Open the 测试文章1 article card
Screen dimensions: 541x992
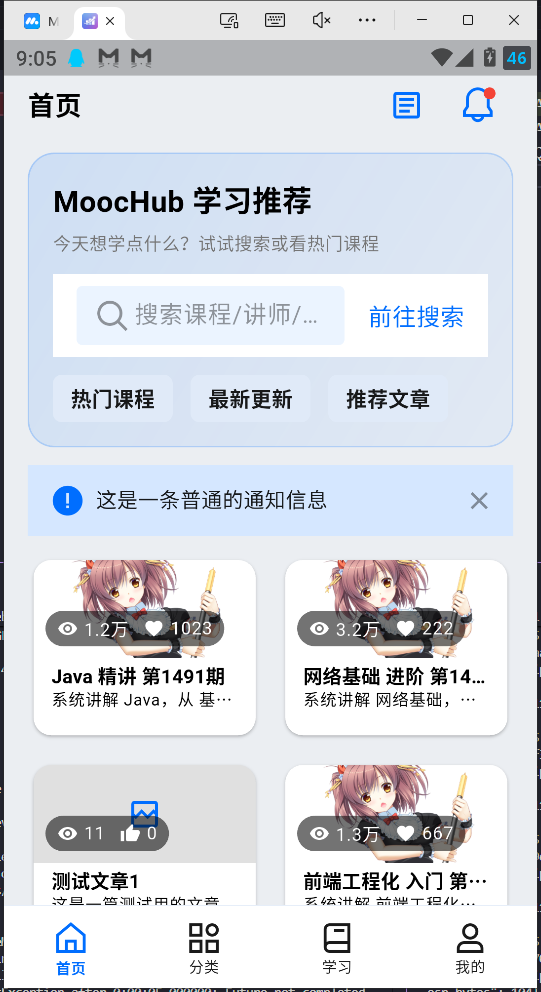pos(145,835)
